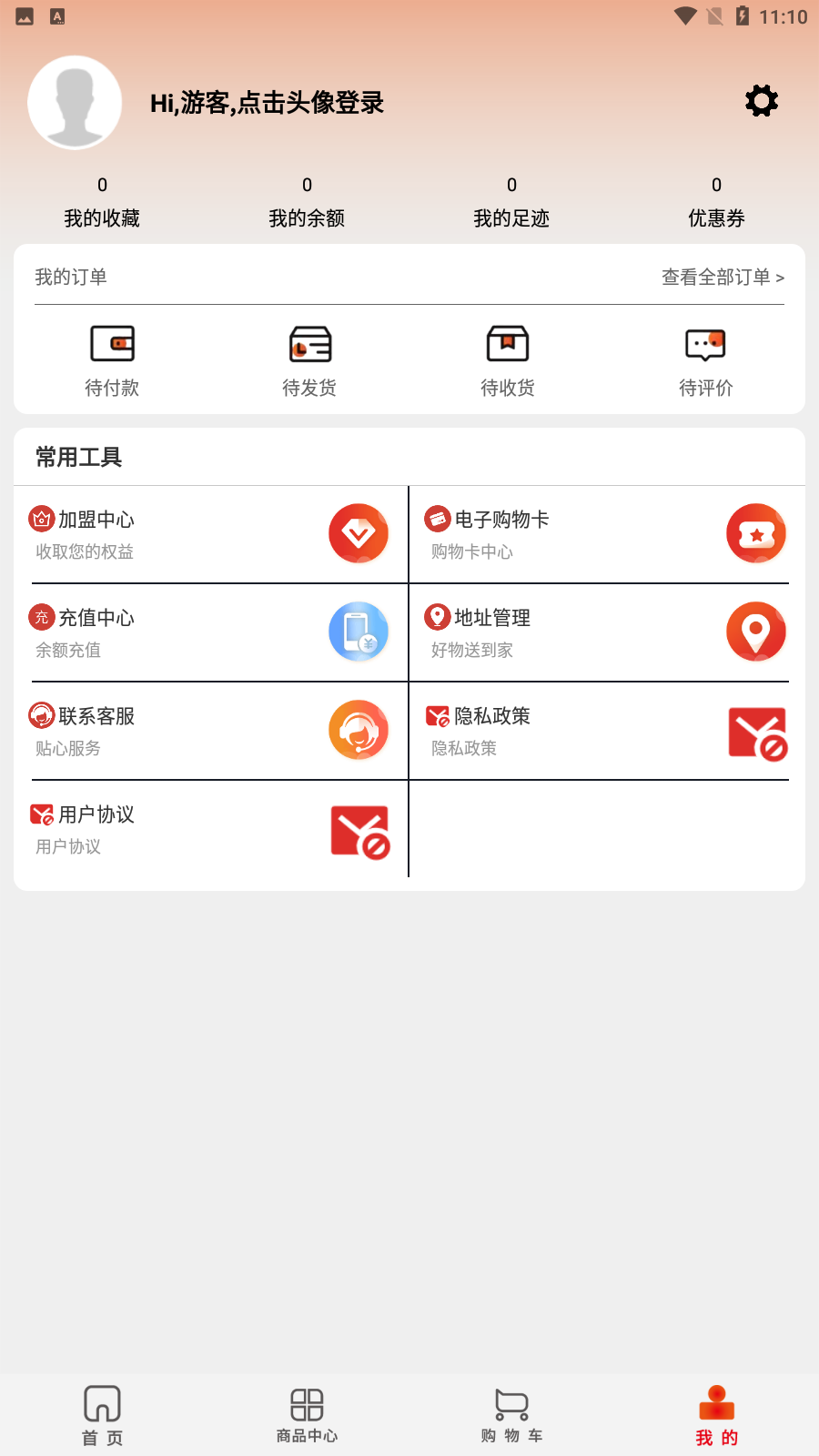Switch to the 商品中心 product center tab
Screen dimensions: 819x1456
tap(307, 1413)
